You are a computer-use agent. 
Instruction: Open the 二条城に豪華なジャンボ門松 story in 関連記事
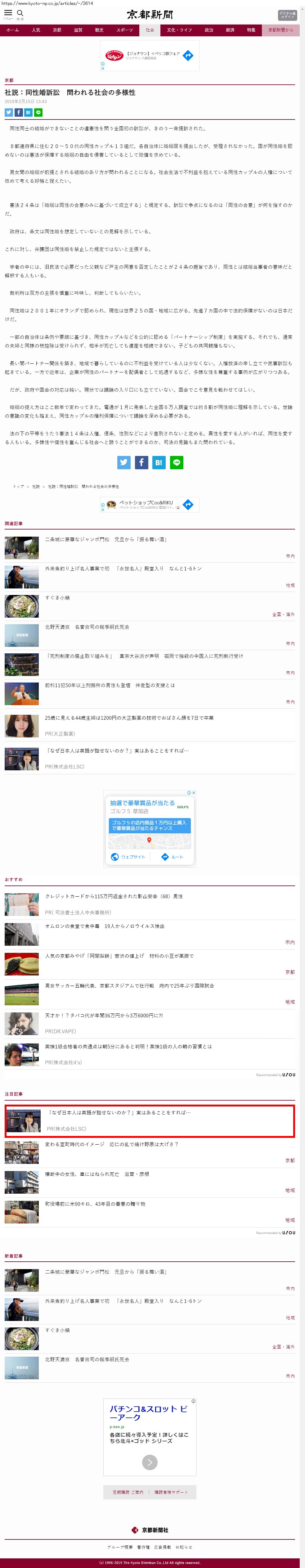tap(105, 539)
